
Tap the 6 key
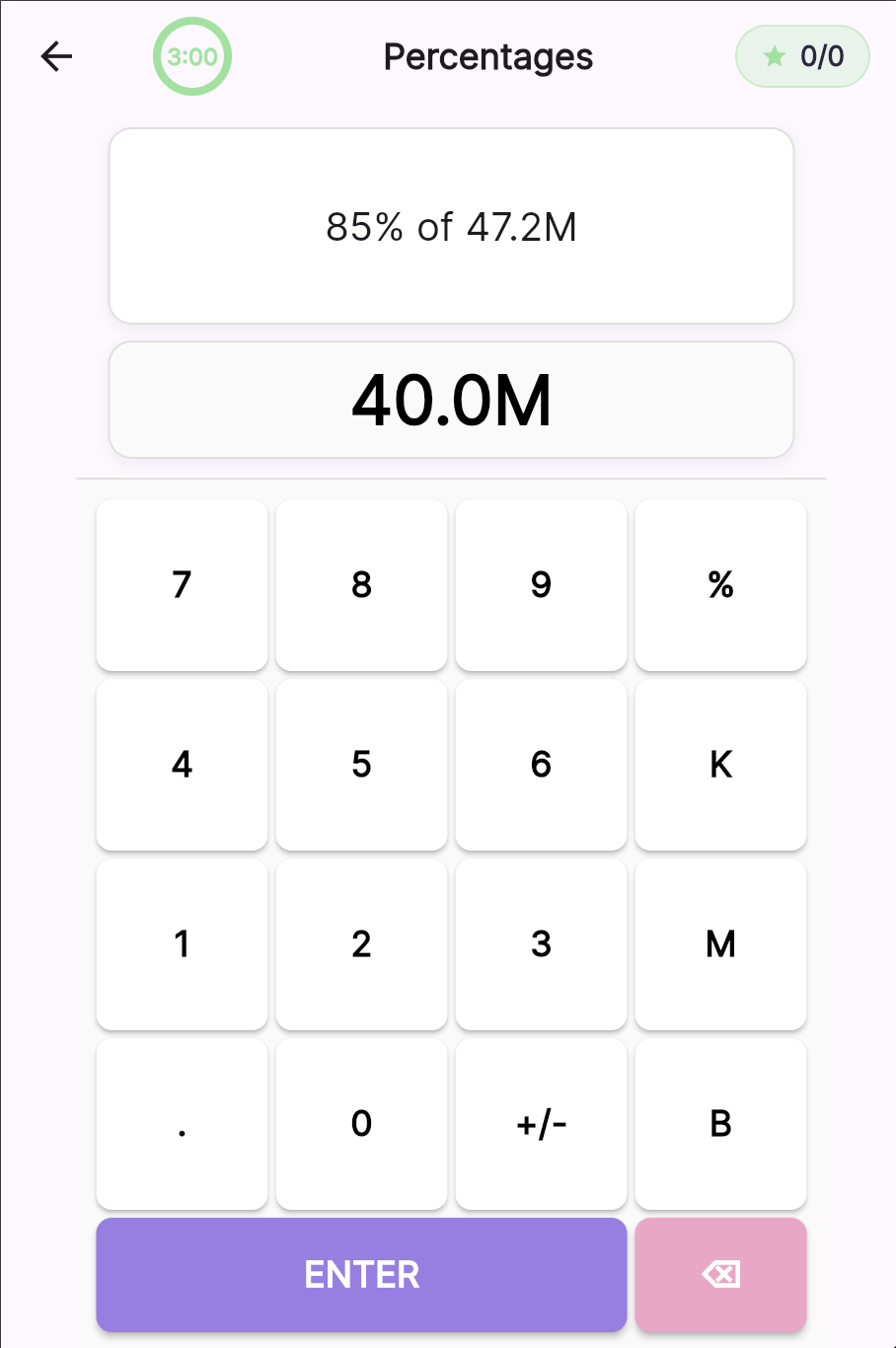(541, 765)
